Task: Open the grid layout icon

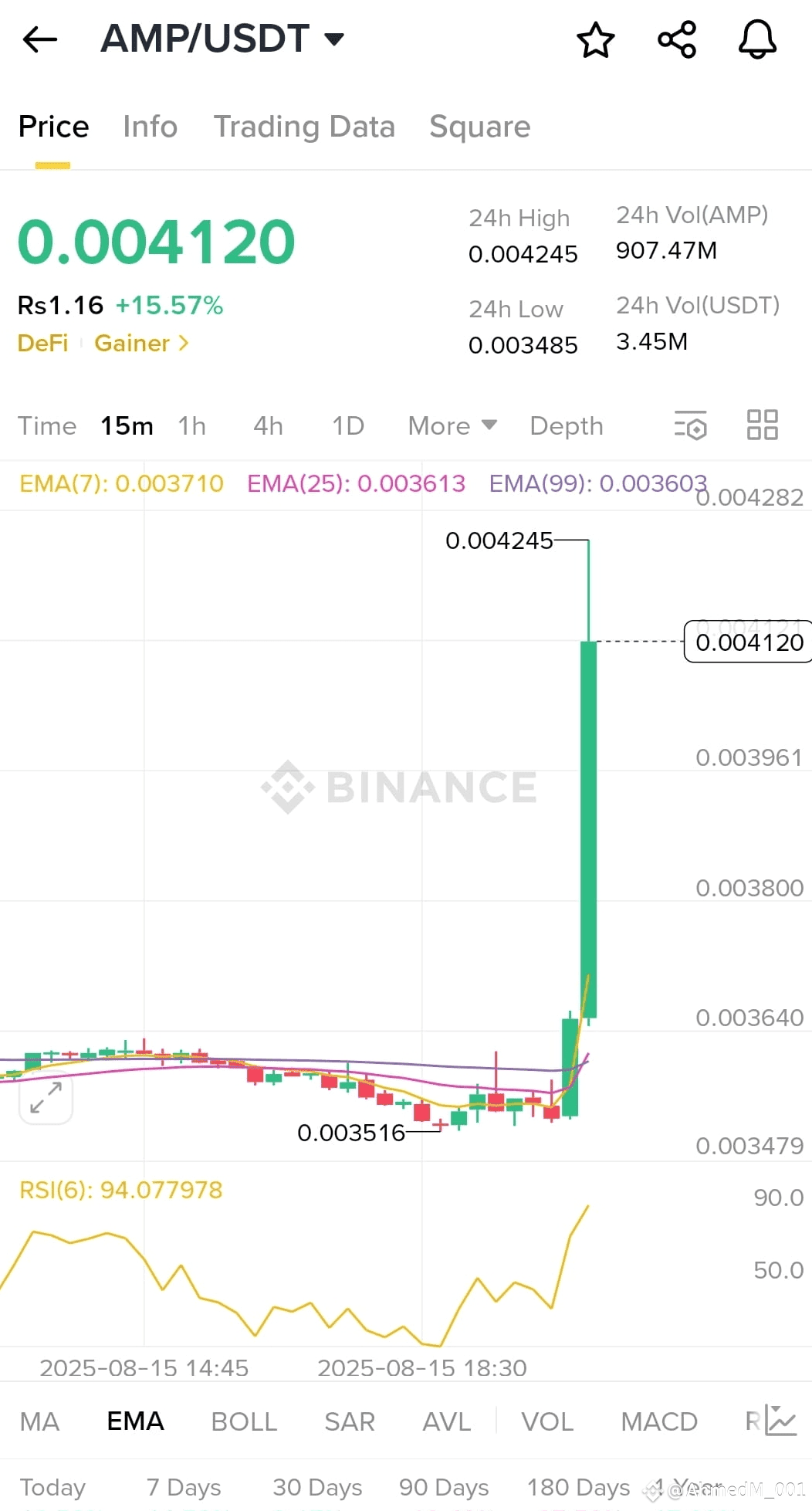Action: [x=763, y=425]
